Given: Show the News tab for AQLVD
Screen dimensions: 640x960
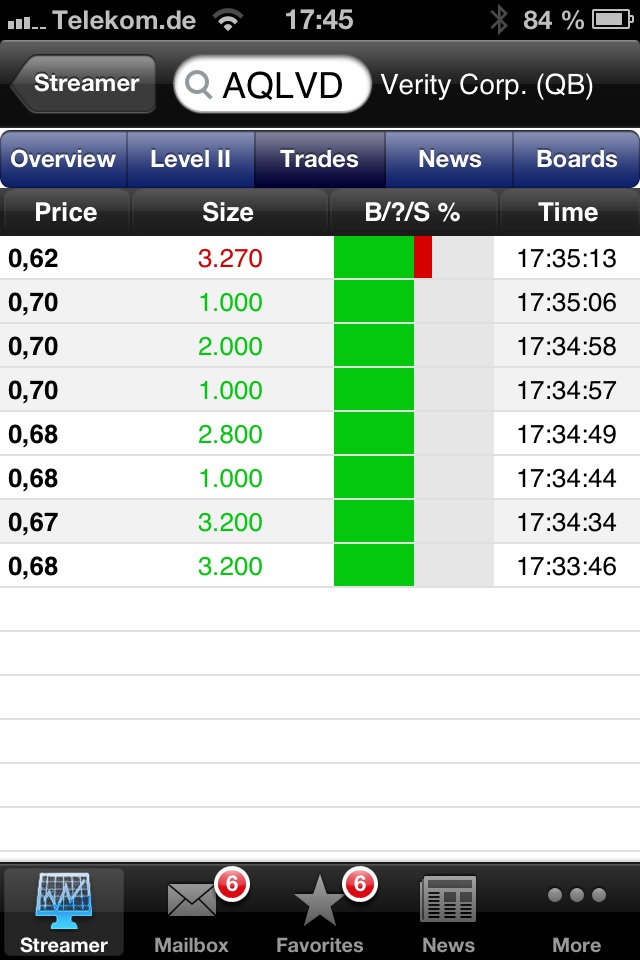Looking at the screenshot, I should coord(449,159).
